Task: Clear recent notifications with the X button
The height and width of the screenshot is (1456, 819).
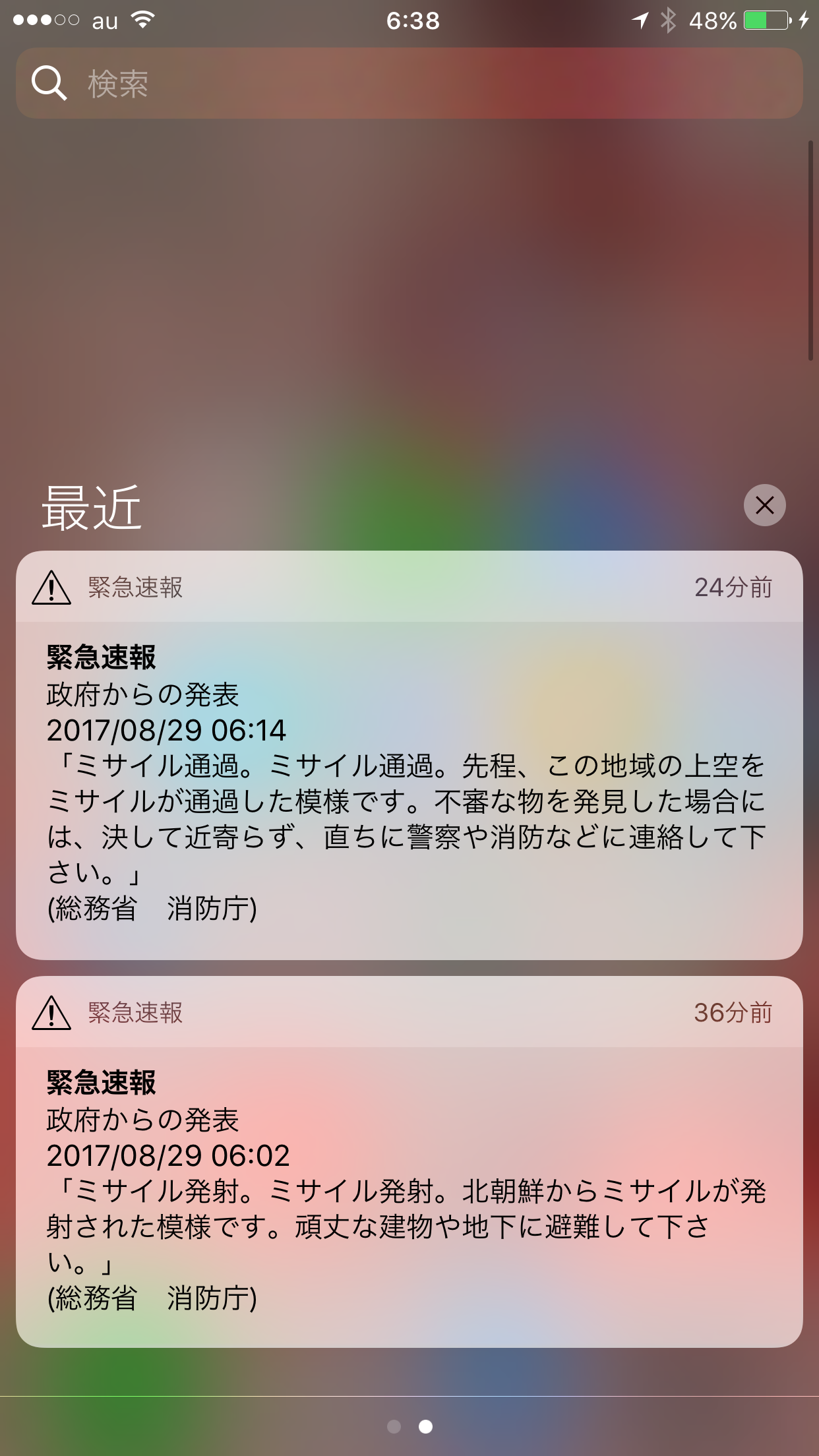Action: [x=764, y=505]
